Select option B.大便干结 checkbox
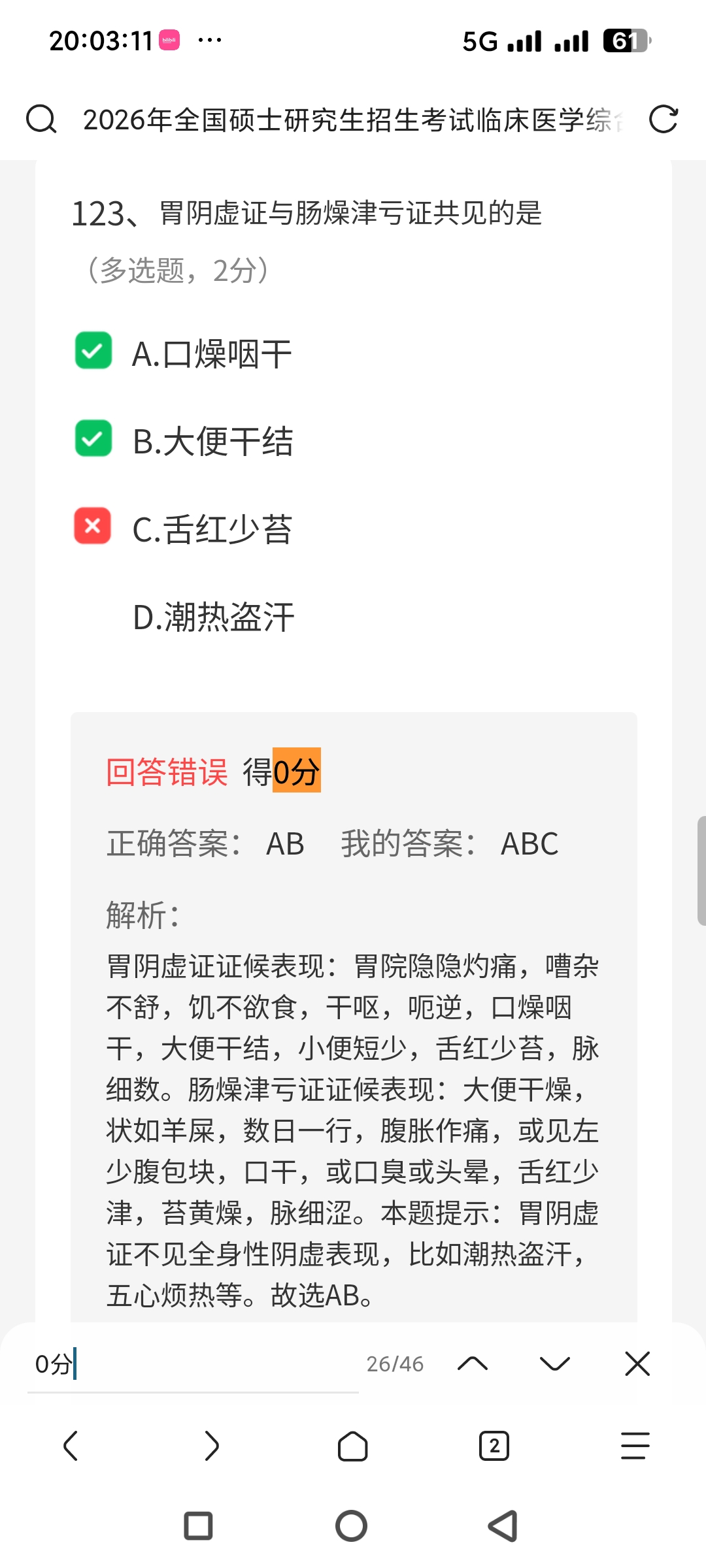The height and width of the screenshot is (1568, 706). click(x=93, y=438)
